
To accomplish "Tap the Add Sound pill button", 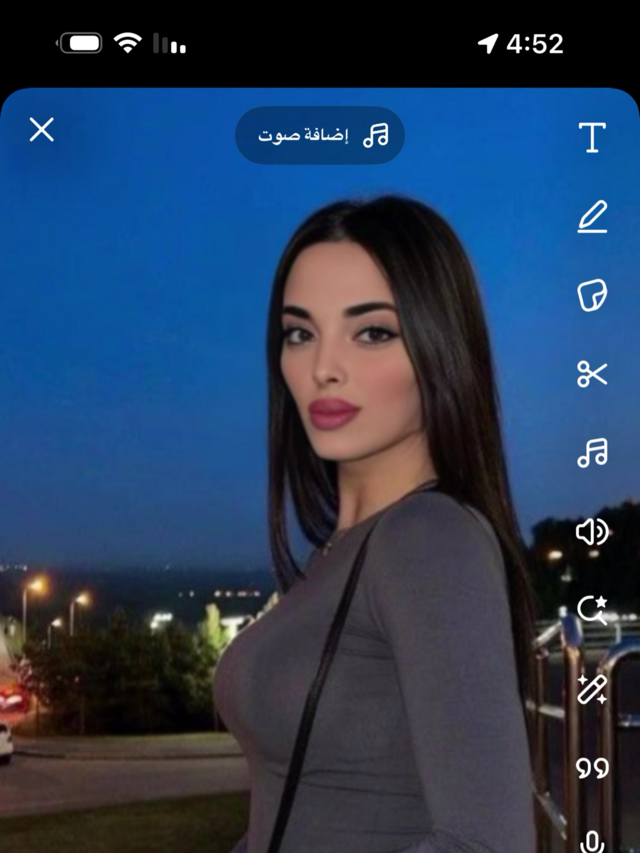I will (x=320, y=135).
